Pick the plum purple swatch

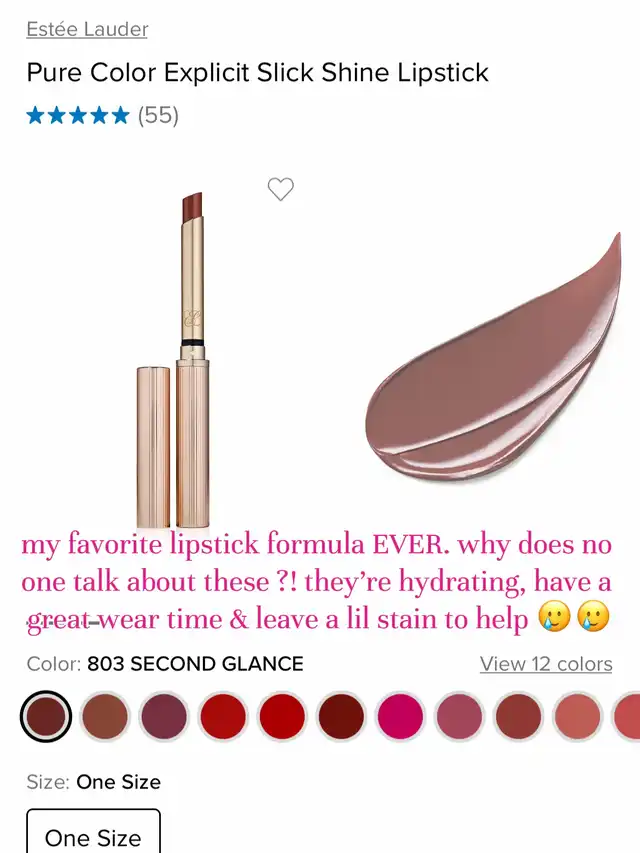pos(164,716)
